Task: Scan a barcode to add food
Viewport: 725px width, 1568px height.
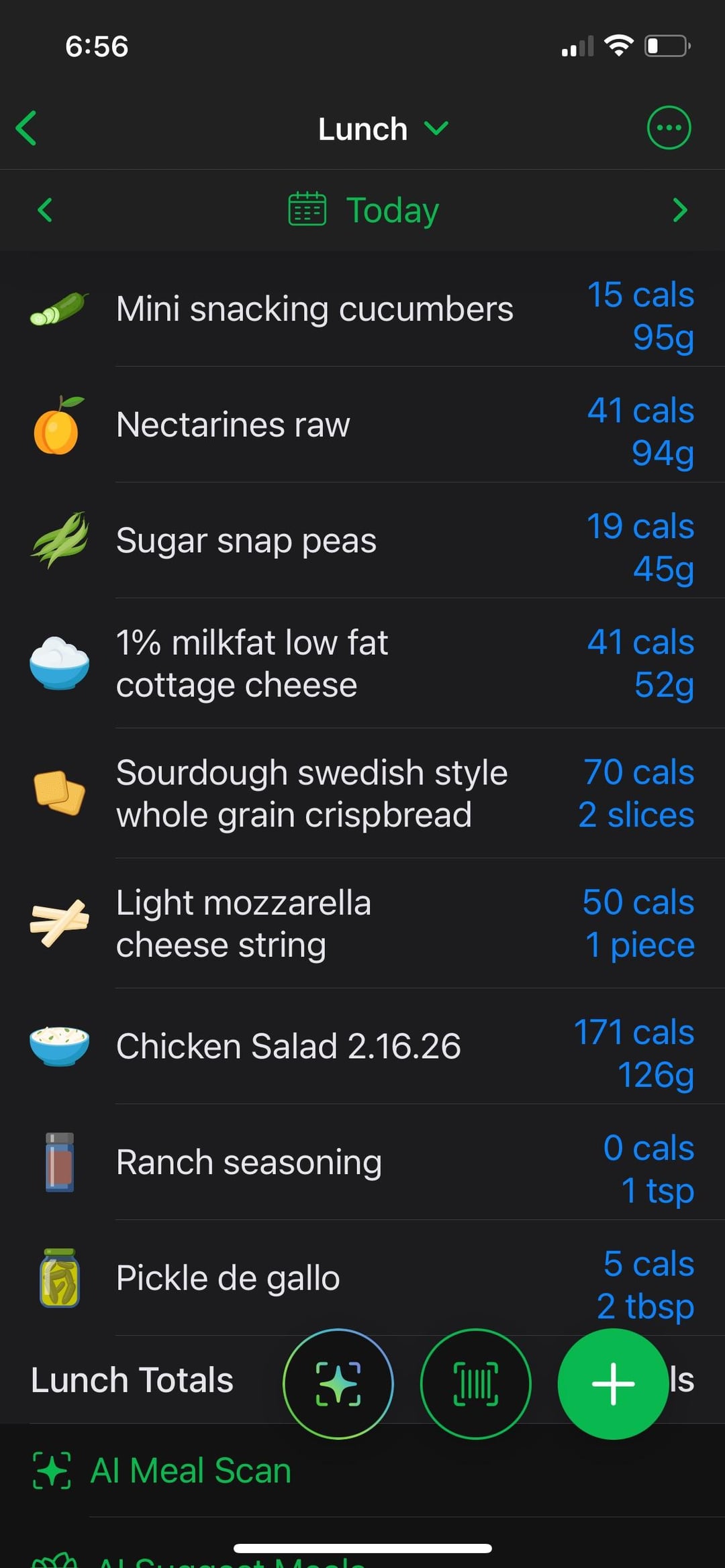Action: 475,1383
